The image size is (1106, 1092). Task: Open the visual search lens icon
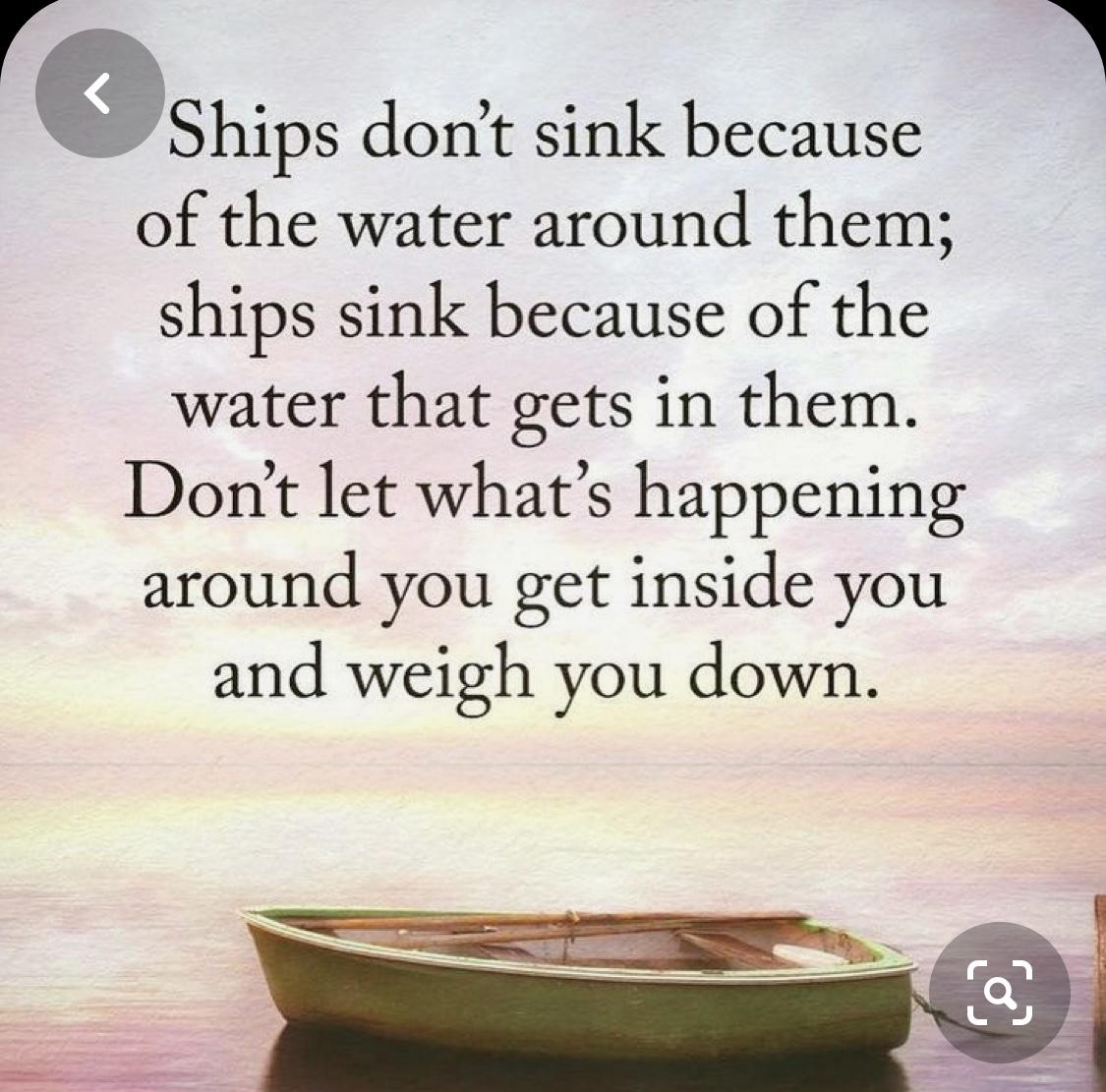coord(998,992)
